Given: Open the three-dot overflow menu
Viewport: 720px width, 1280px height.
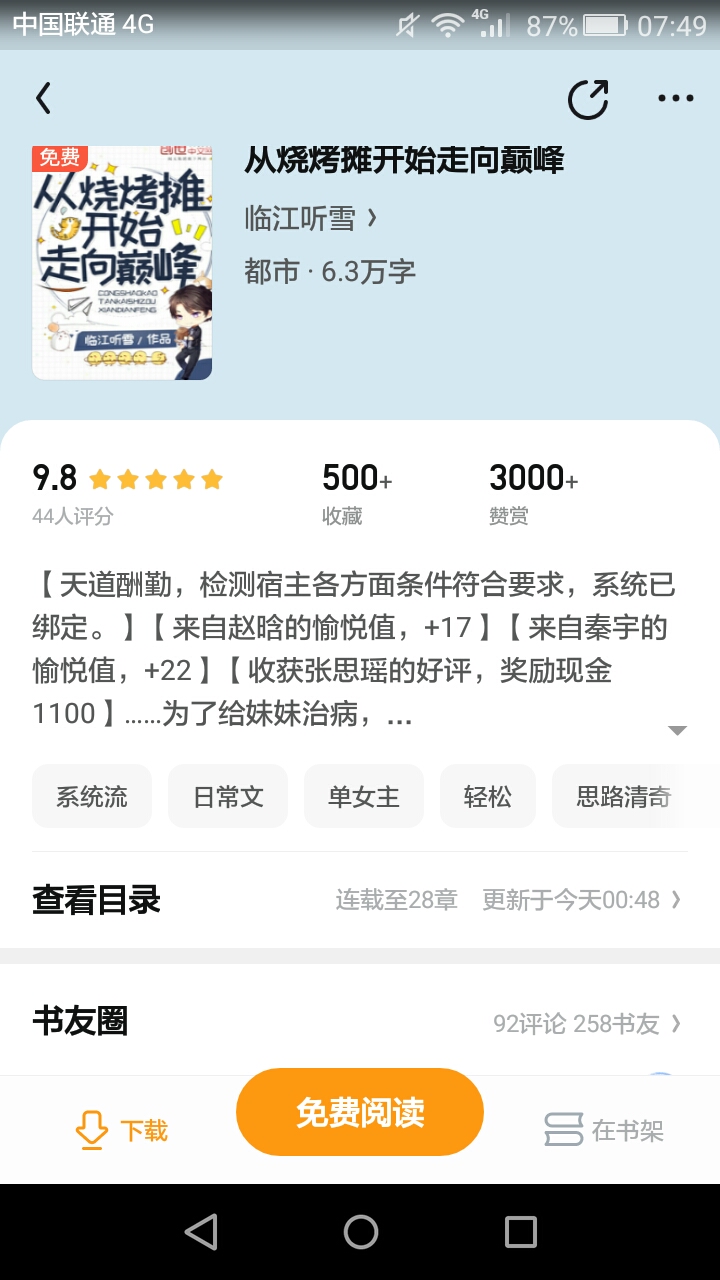Looking at the screenshot, I should pos(676,98).
